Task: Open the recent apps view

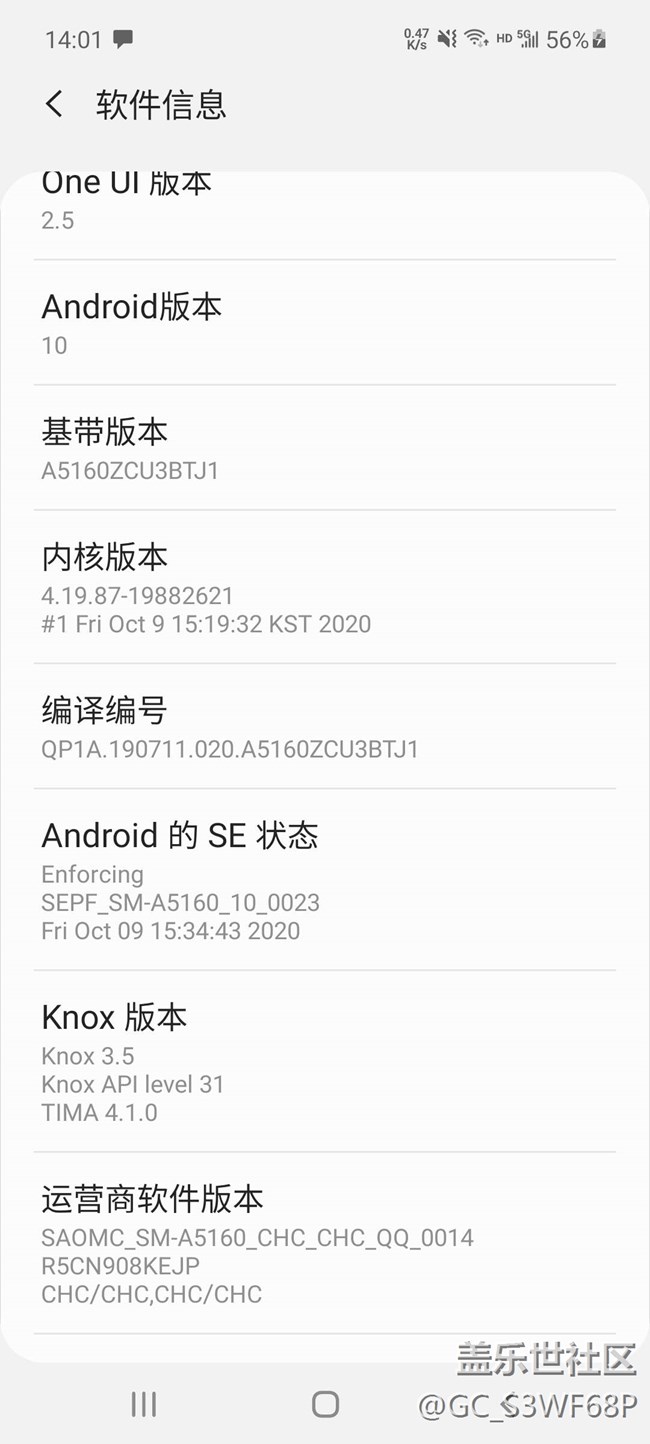Action: 144,1404
